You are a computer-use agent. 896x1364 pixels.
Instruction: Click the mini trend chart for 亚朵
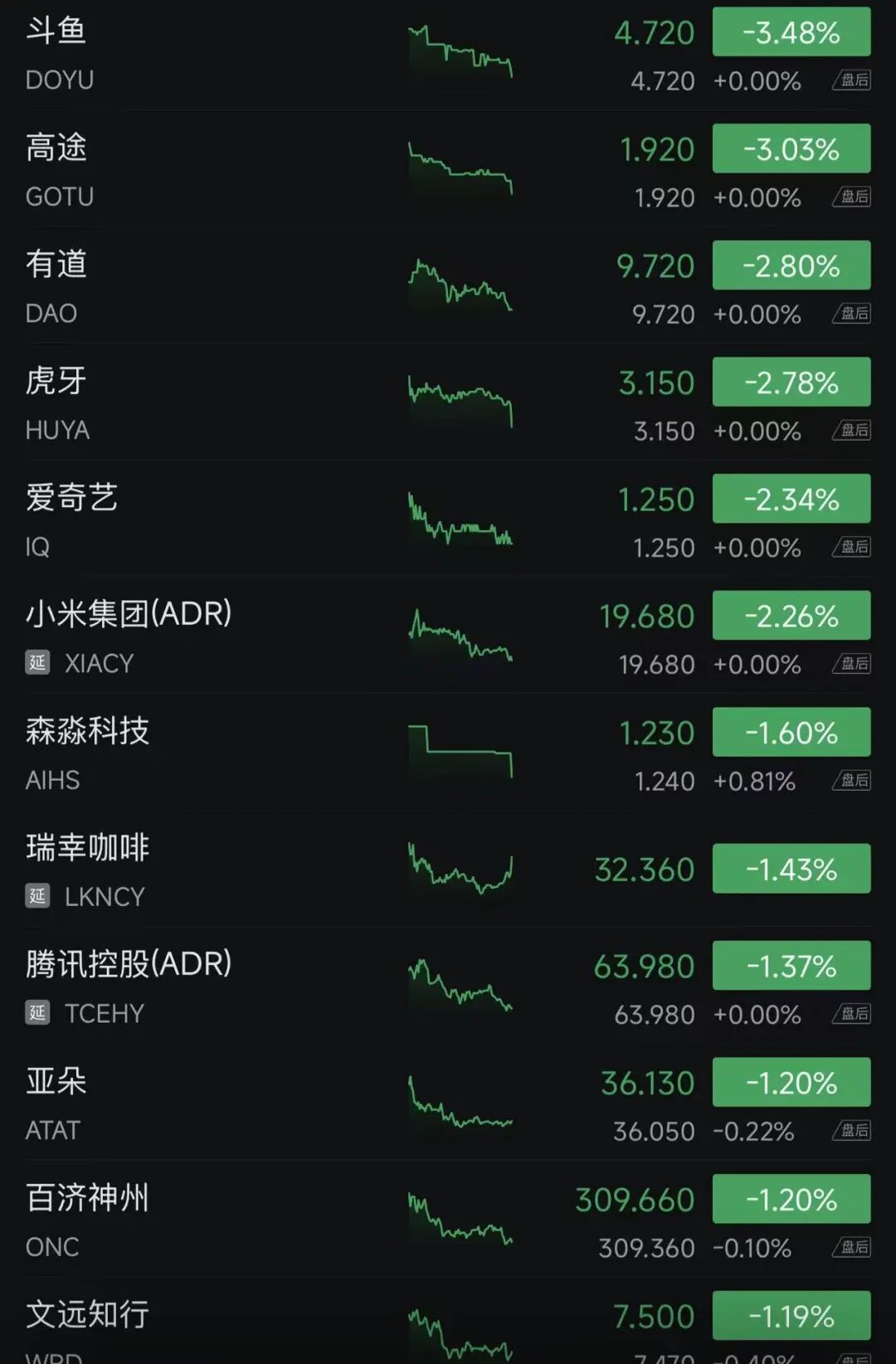coord(460,1099)
